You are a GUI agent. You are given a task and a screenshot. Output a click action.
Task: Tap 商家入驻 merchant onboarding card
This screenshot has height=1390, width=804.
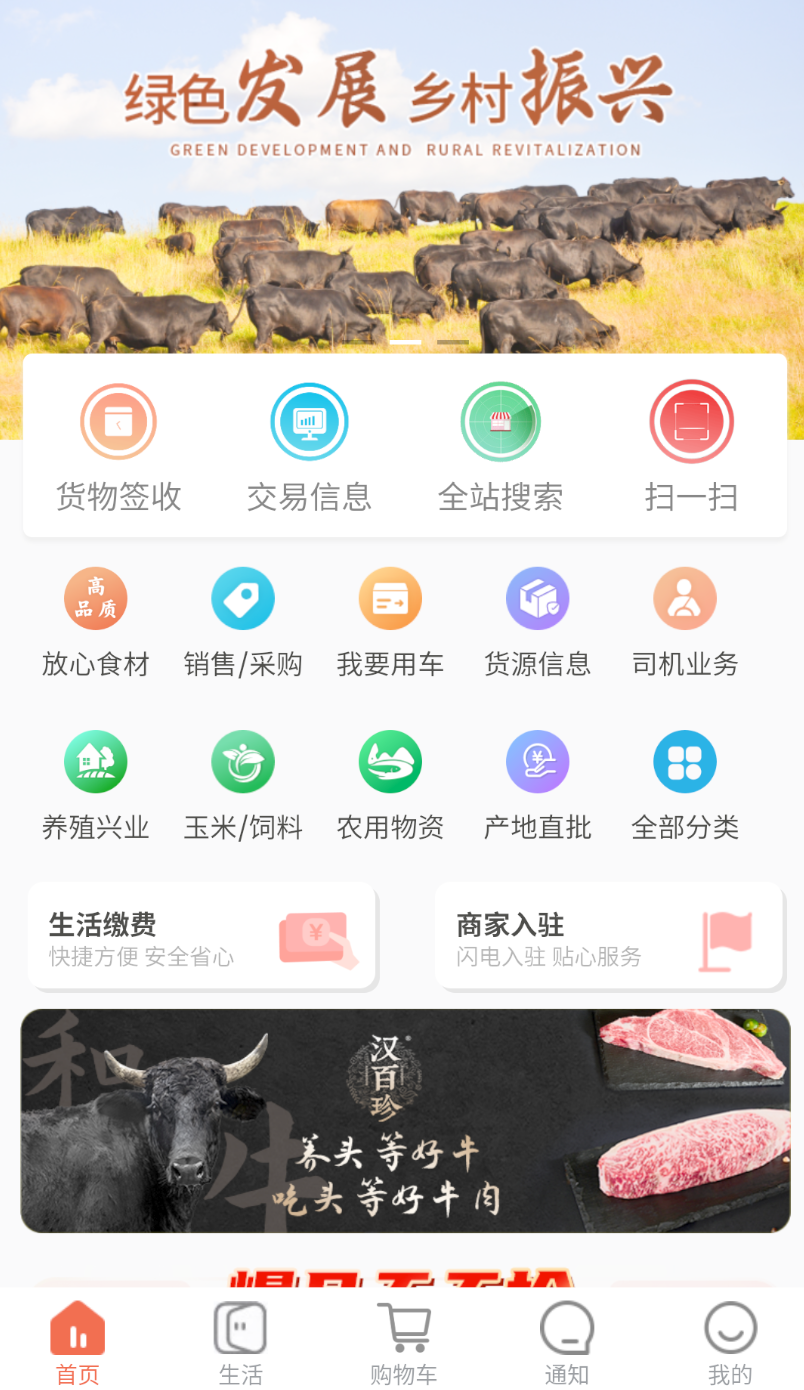click(609, 936)
